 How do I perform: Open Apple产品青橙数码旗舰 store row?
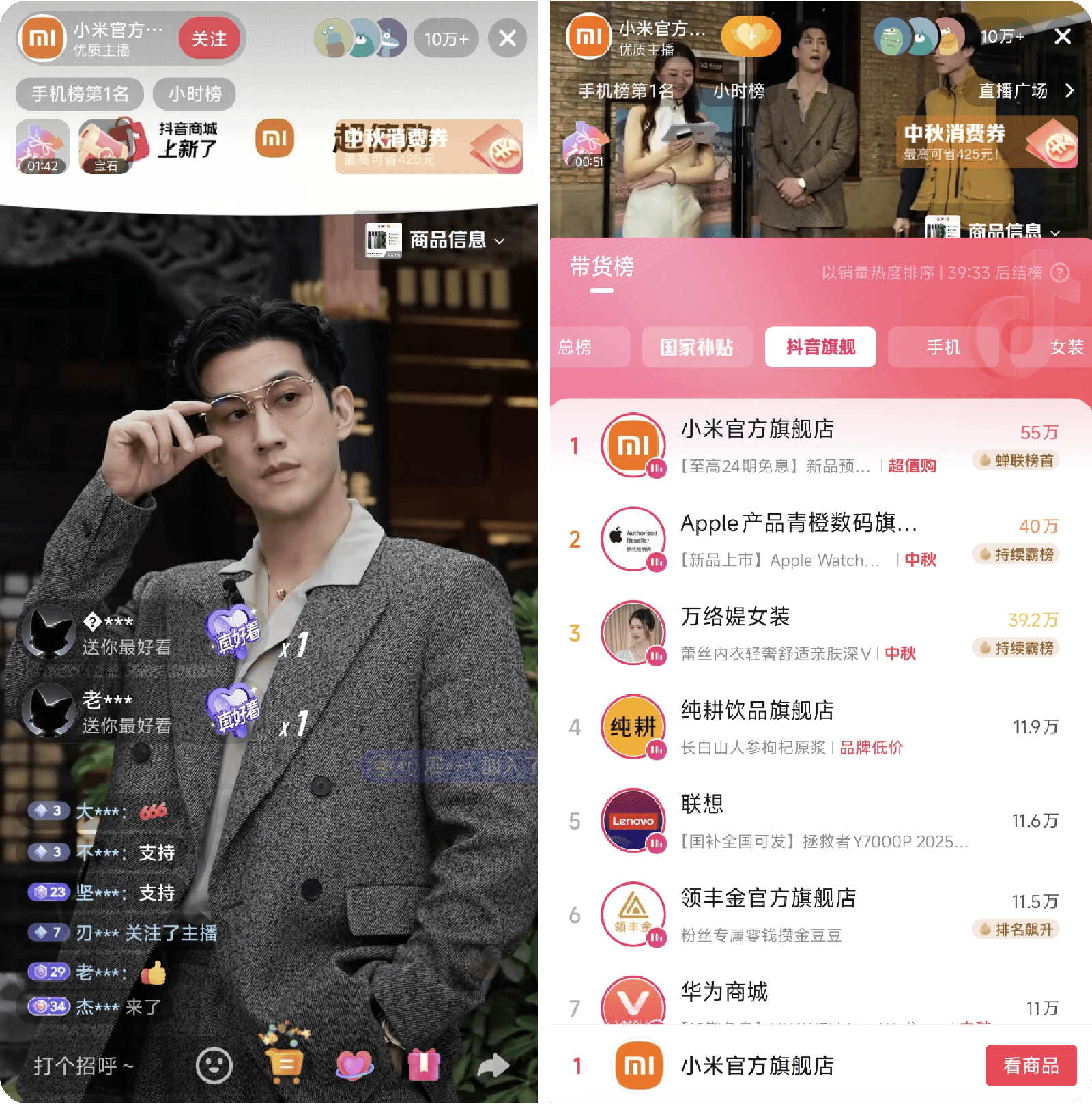pyautogui.click(x=799, y=539)
